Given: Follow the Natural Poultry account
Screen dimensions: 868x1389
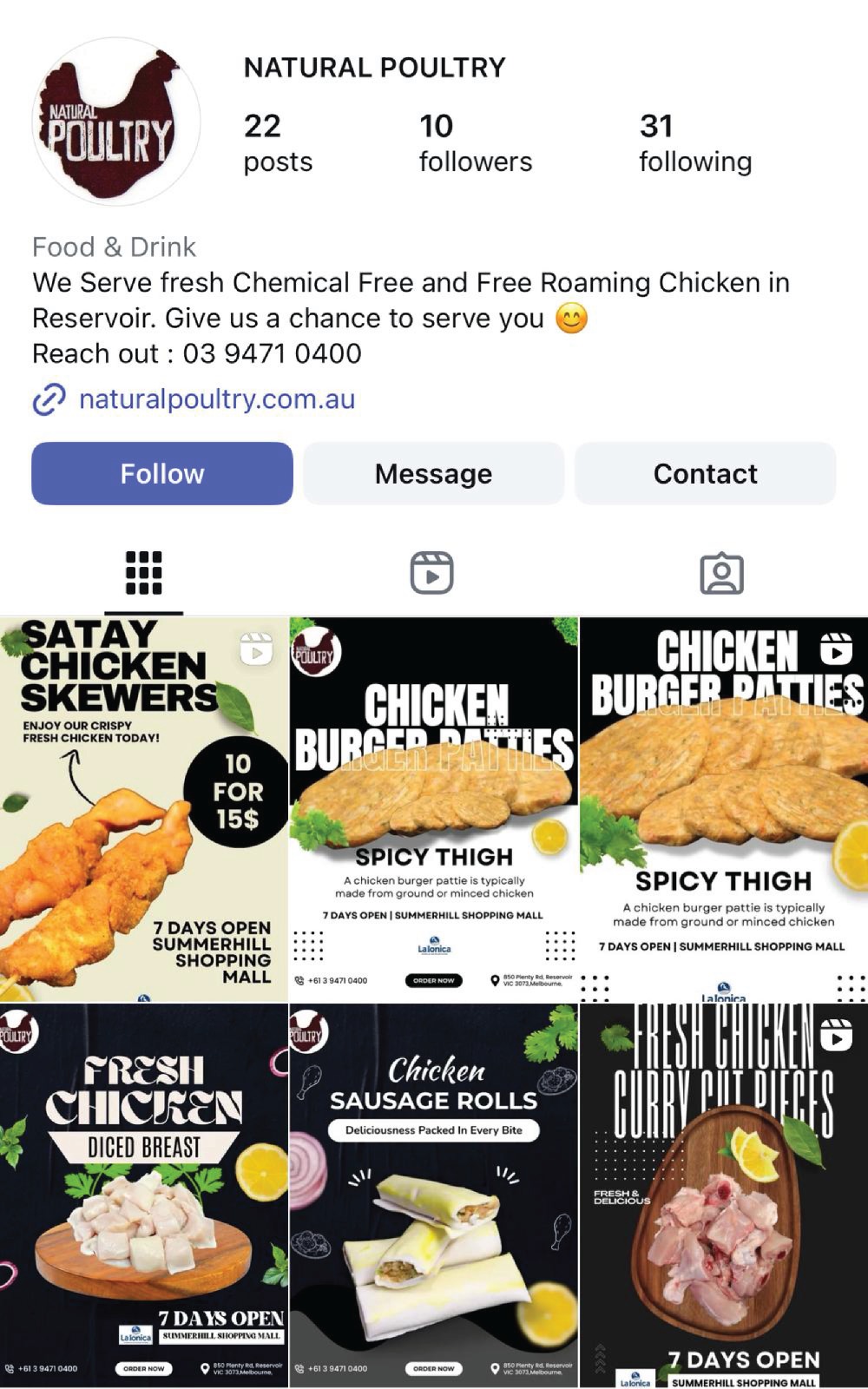Looking at the screenshot, I should (x=162, y=473).
